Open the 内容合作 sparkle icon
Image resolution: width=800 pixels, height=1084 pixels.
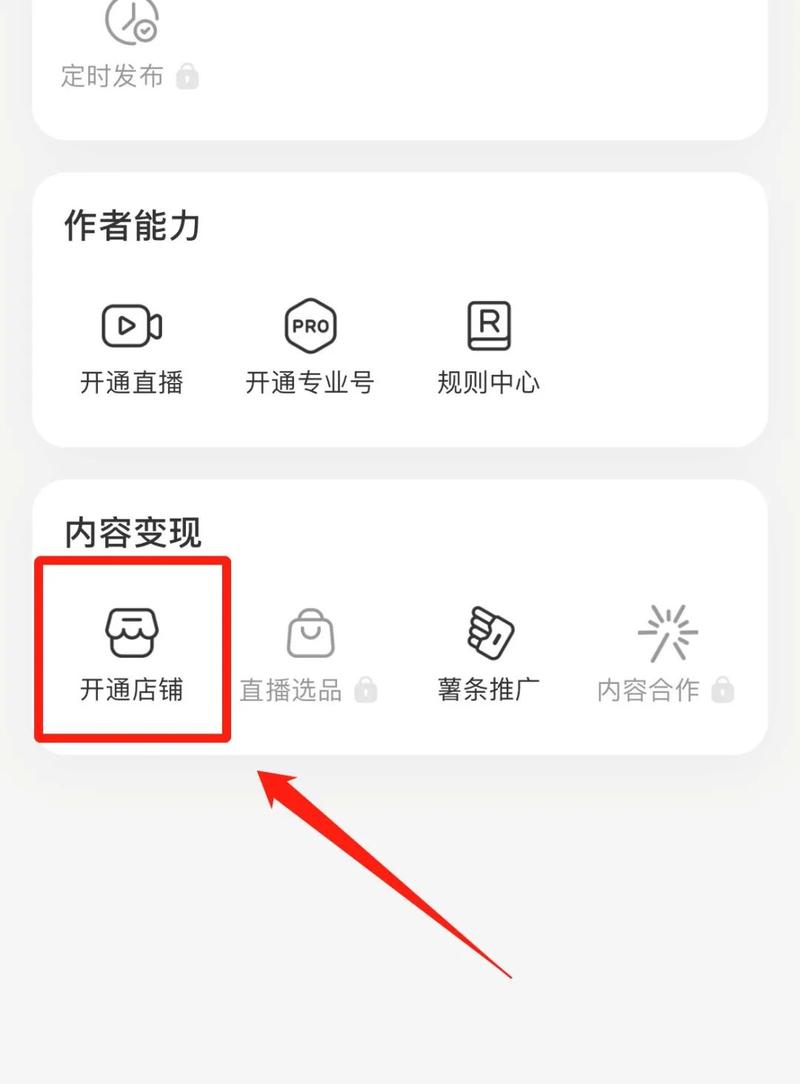coord(665,630)
